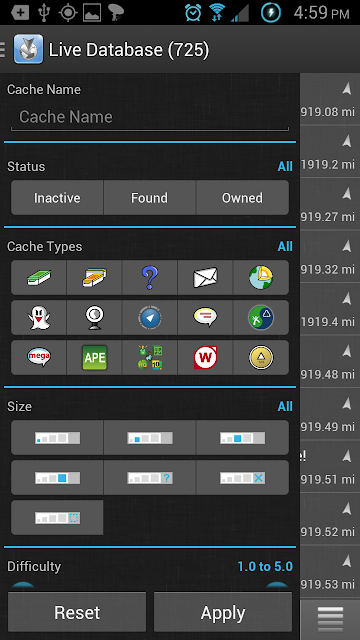Toggle the Inactive status filter

(57, 198)
